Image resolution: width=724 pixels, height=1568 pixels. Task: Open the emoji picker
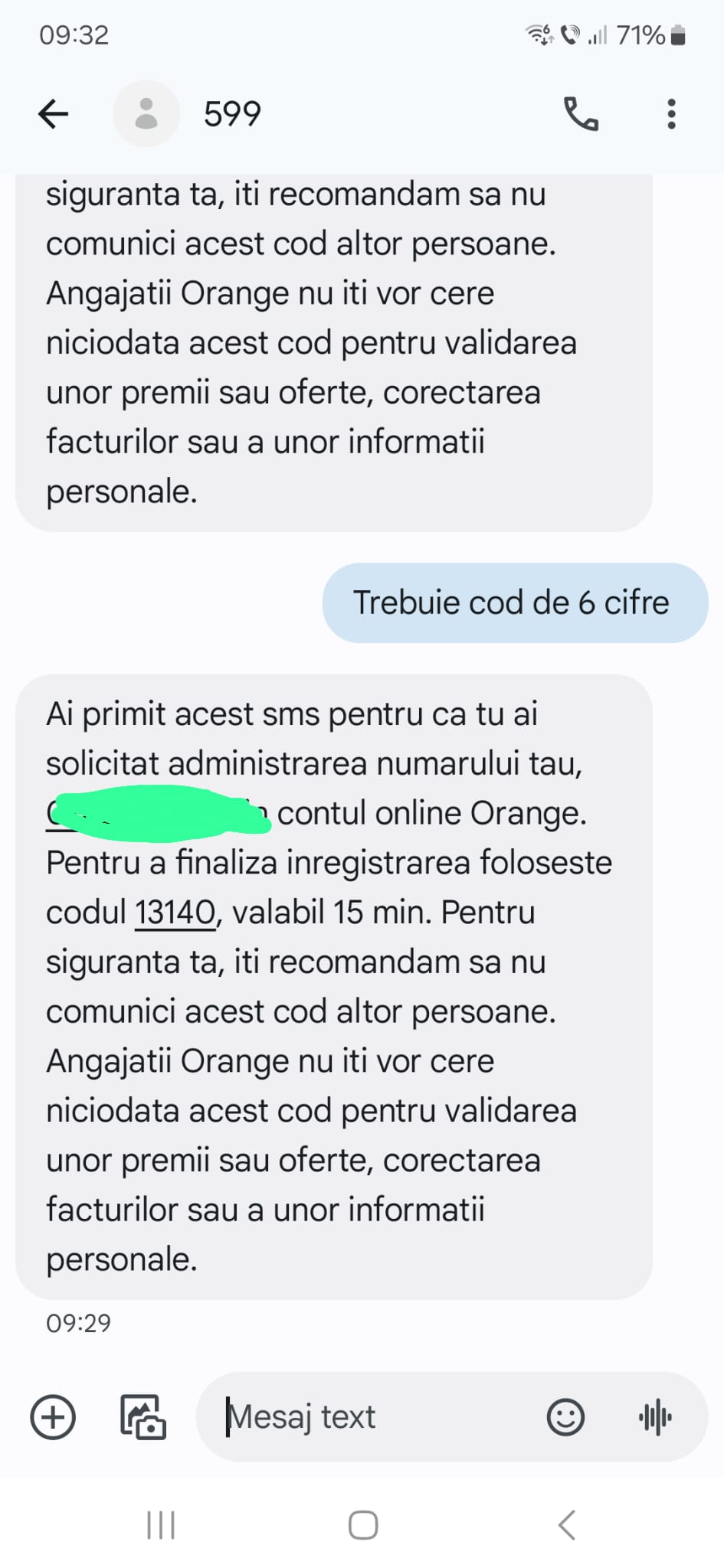point(565,1417)
